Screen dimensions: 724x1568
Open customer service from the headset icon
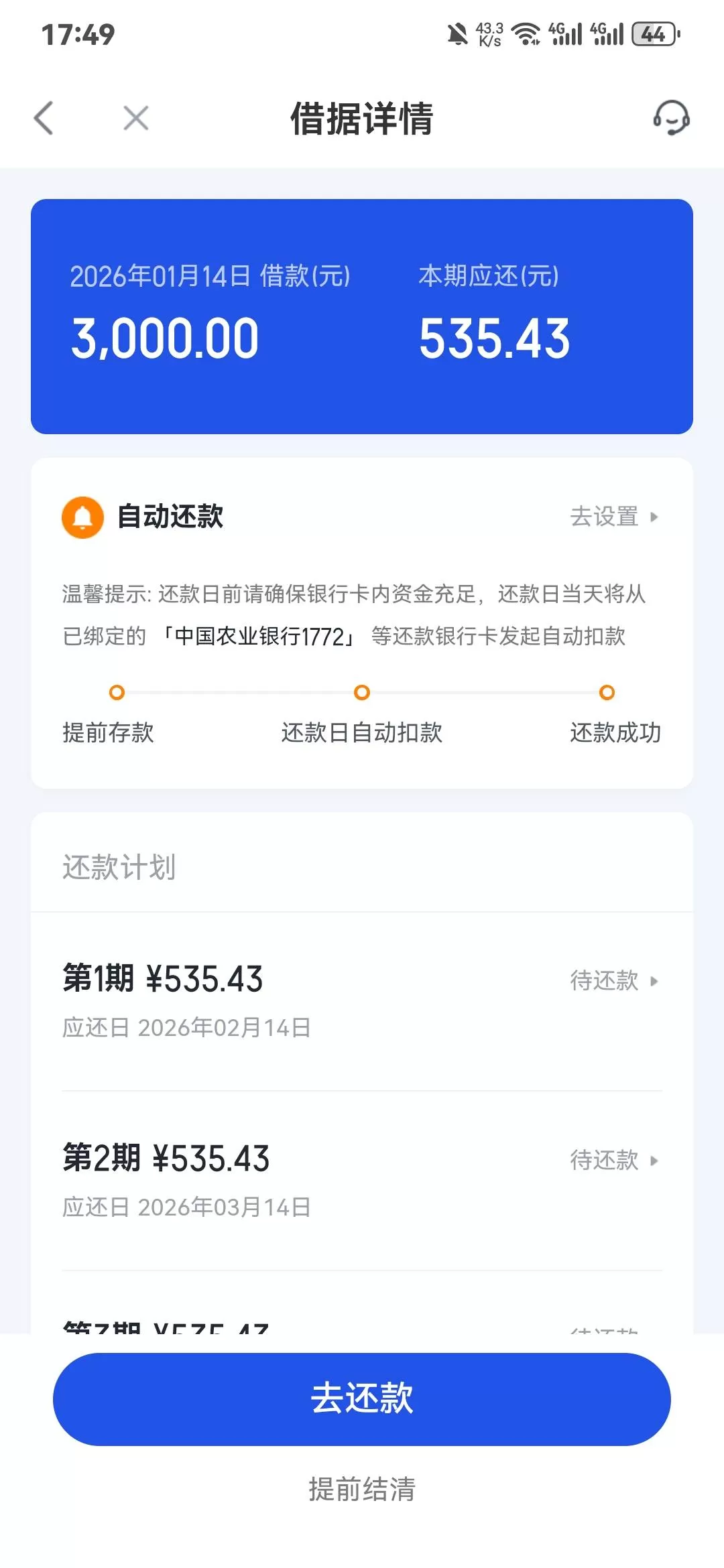click(x=672, y=119)
